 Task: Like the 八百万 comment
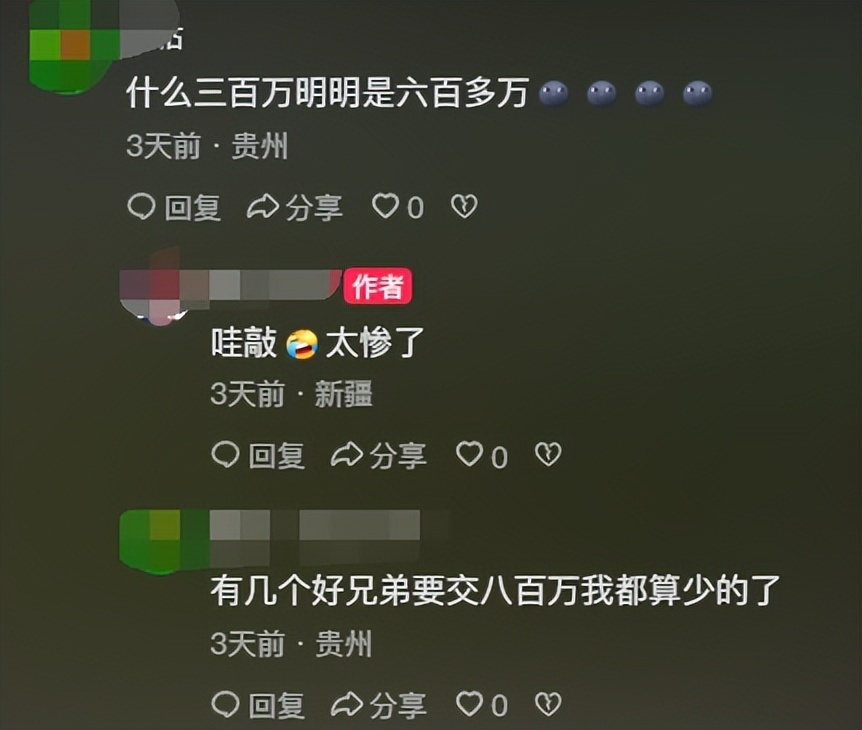(x=470, y=704)
